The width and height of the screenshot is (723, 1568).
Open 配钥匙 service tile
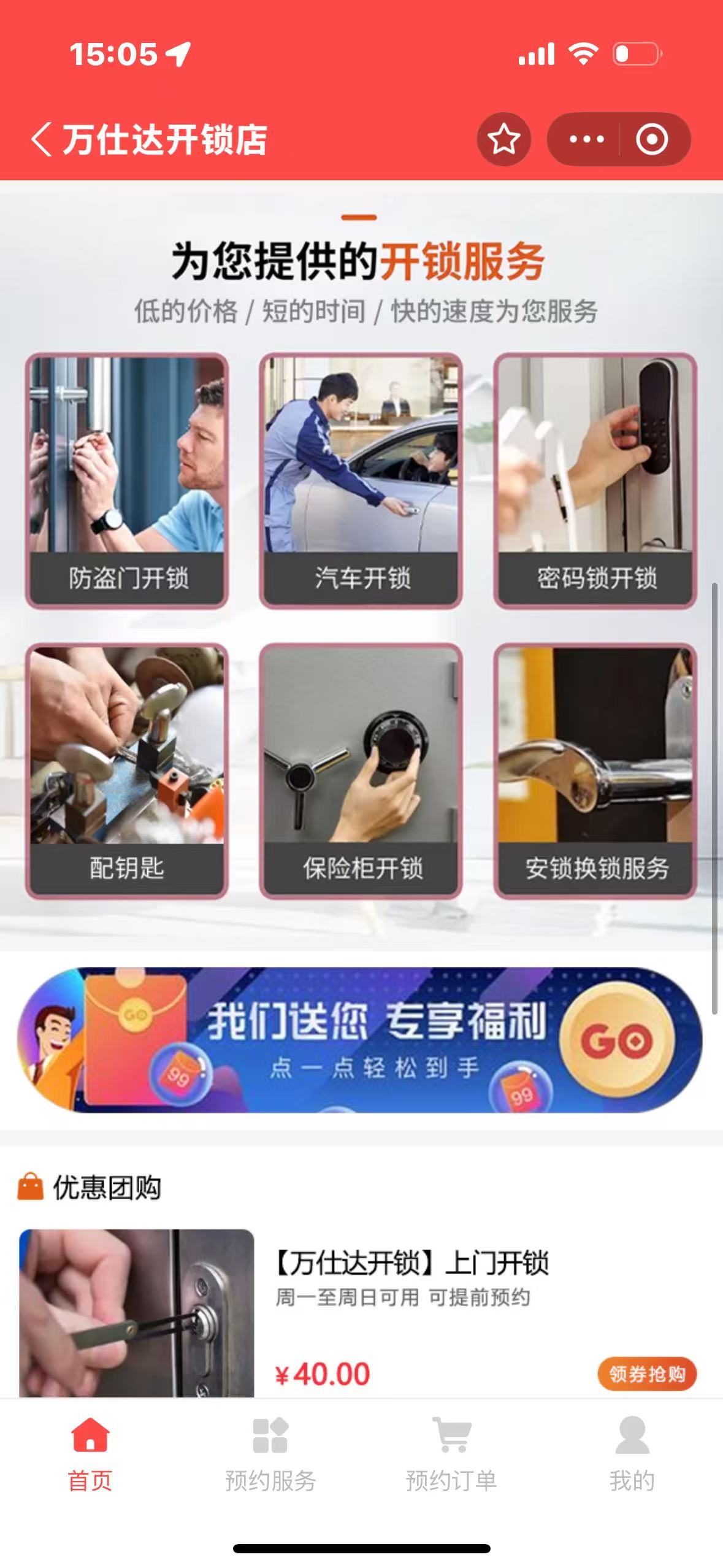(127, 771)
